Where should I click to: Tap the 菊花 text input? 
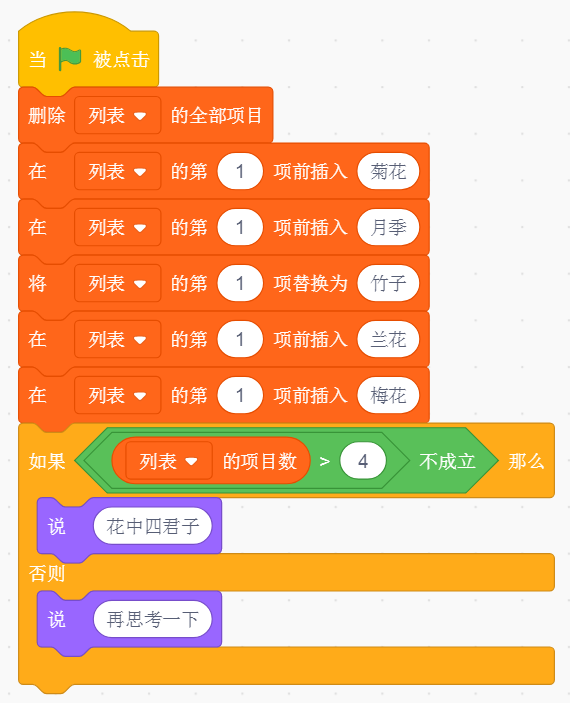pos(388,171)
